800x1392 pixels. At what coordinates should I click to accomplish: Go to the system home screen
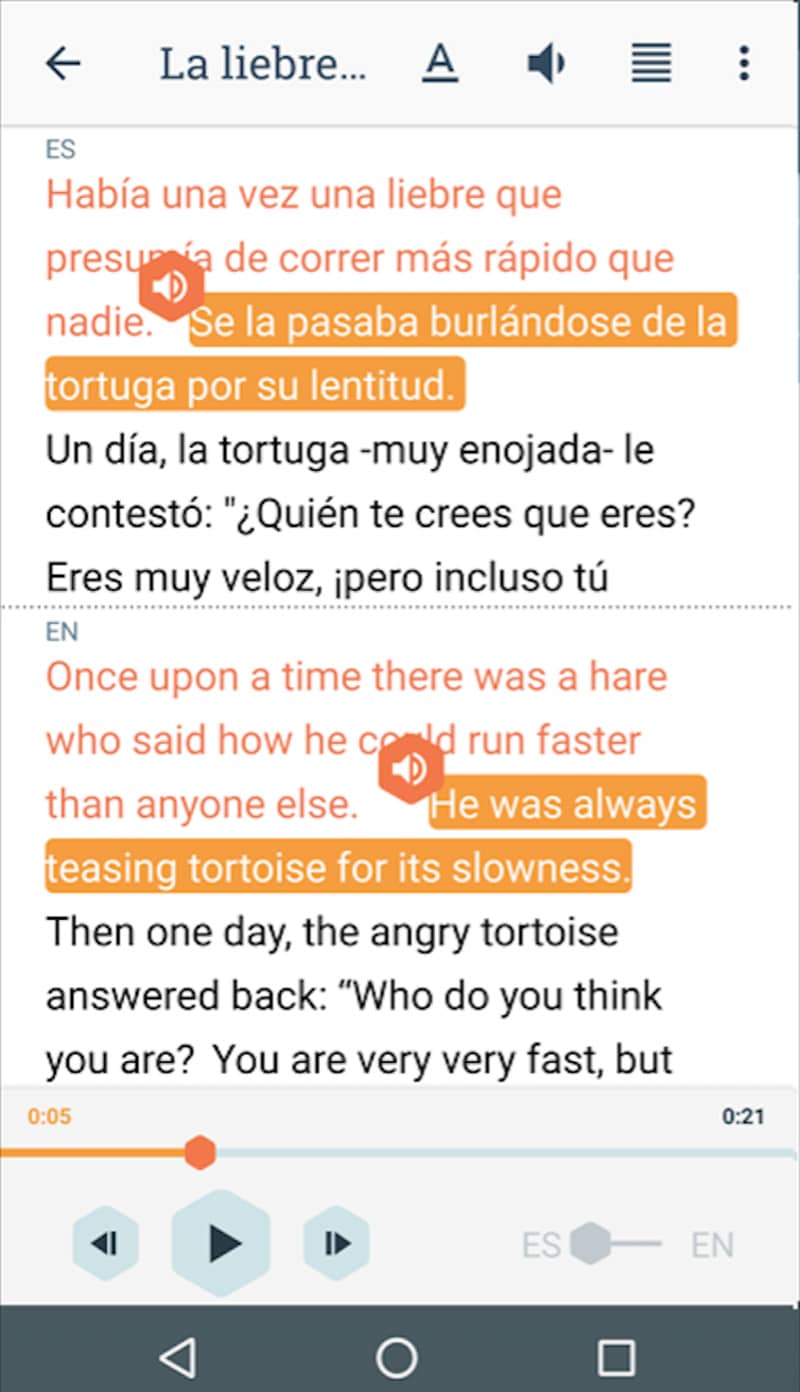coord(396,1357)
